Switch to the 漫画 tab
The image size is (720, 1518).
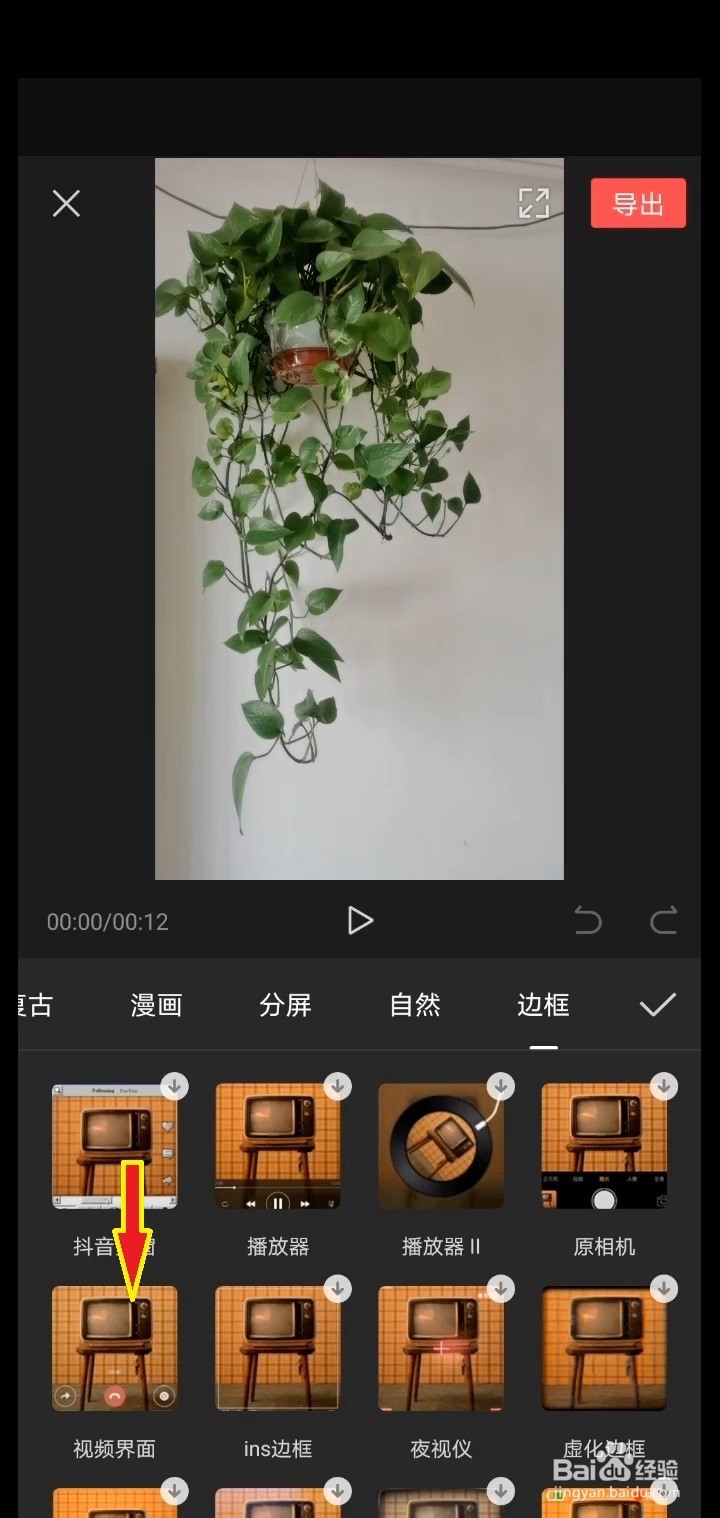point(154,1006)
